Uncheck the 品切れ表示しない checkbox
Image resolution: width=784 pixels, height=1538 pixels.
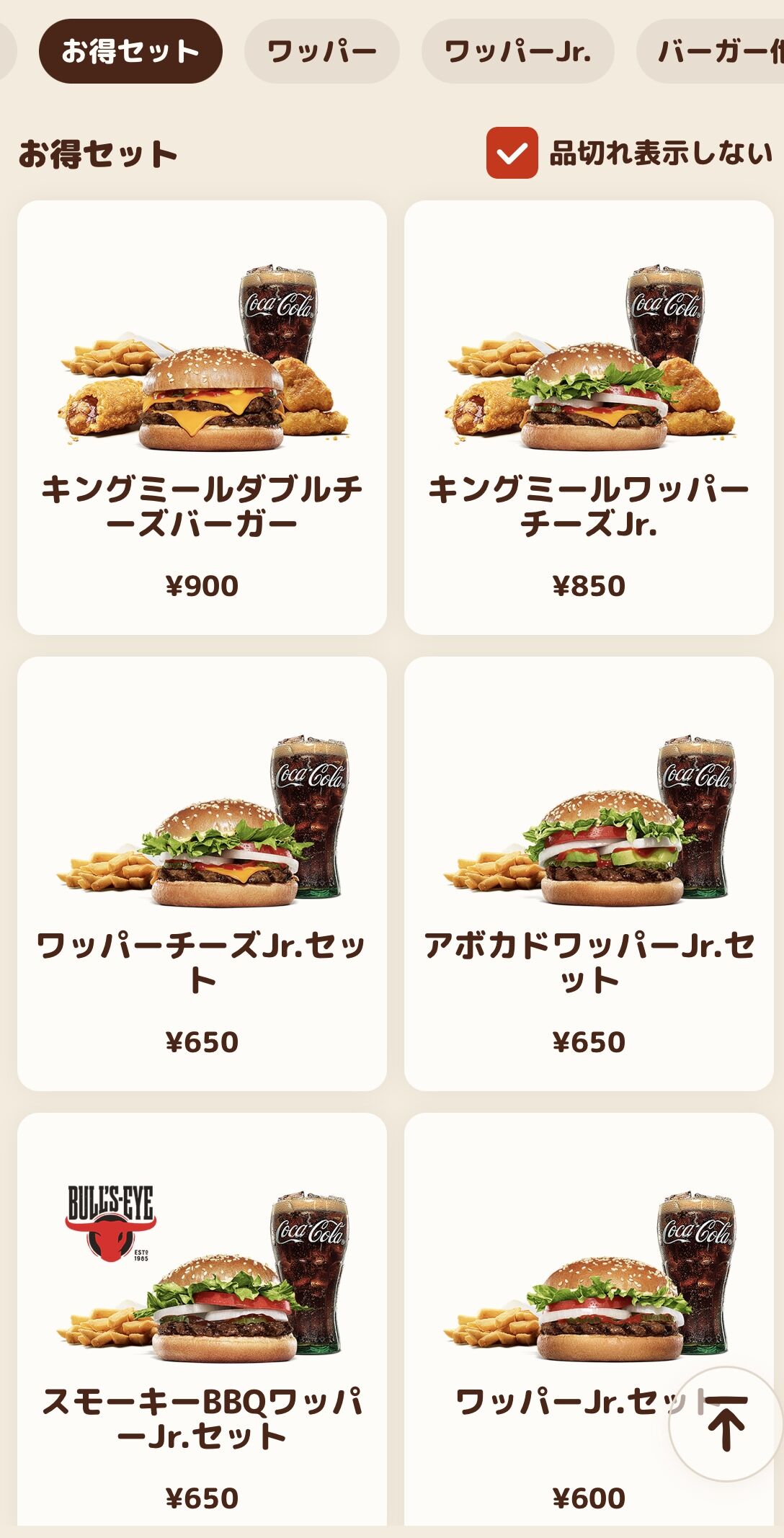512,153
